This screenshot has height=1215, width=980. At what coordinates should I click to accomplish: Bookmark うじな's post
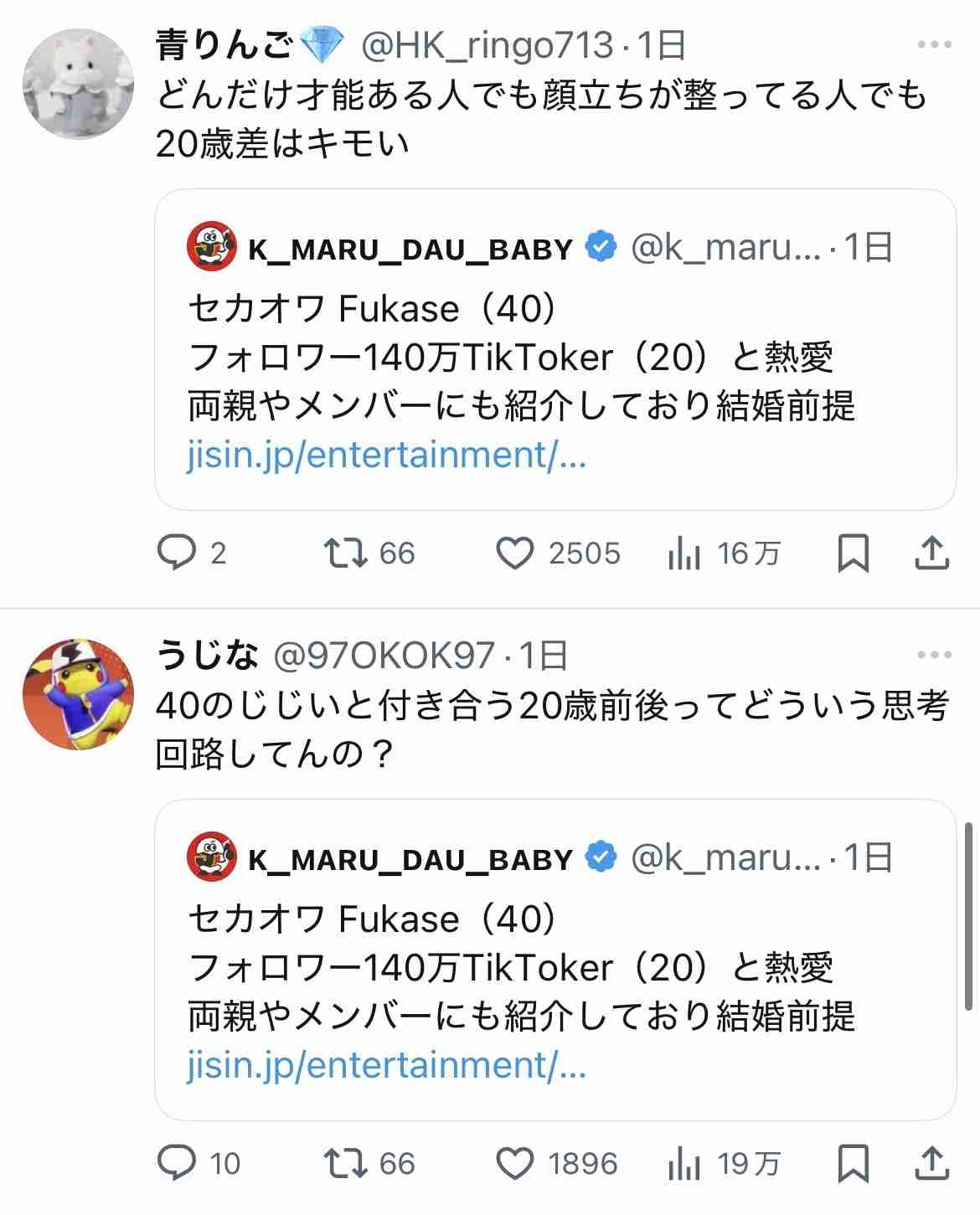pos(853,1164)
